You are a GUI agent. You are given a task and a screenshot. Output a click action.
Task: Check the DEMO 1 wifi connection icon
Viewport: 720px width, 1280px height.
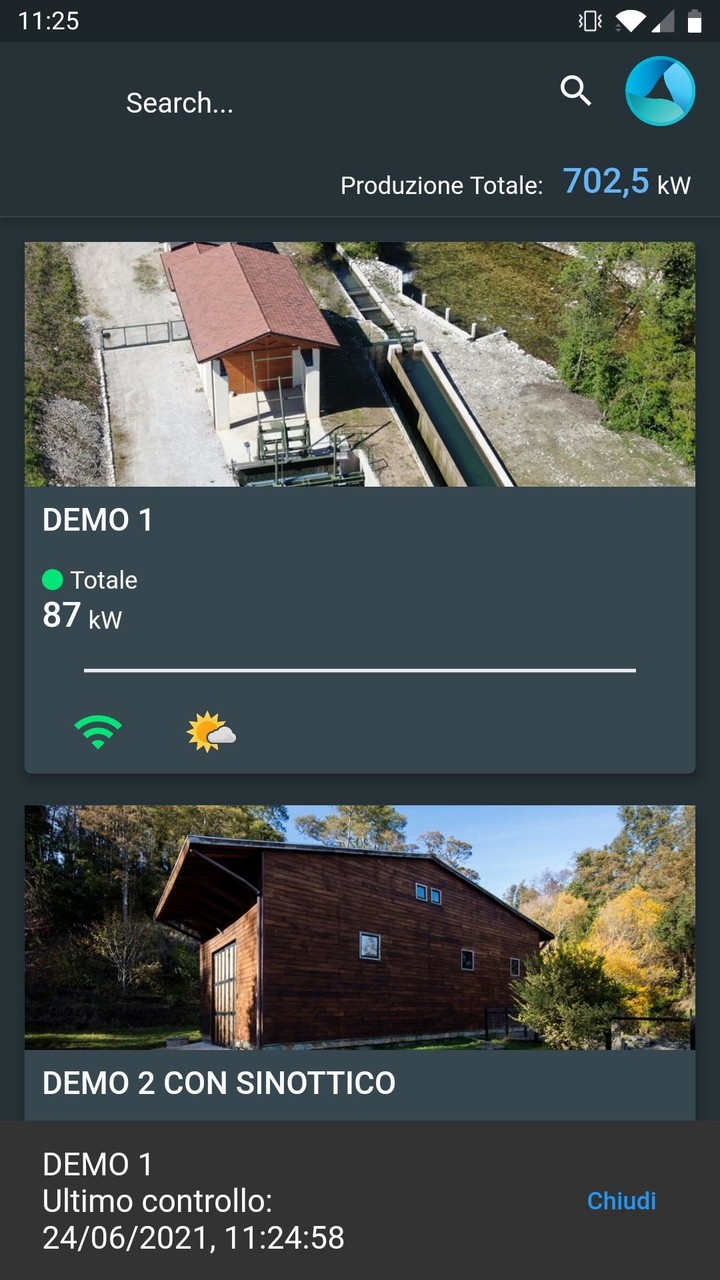pos(98,733)
